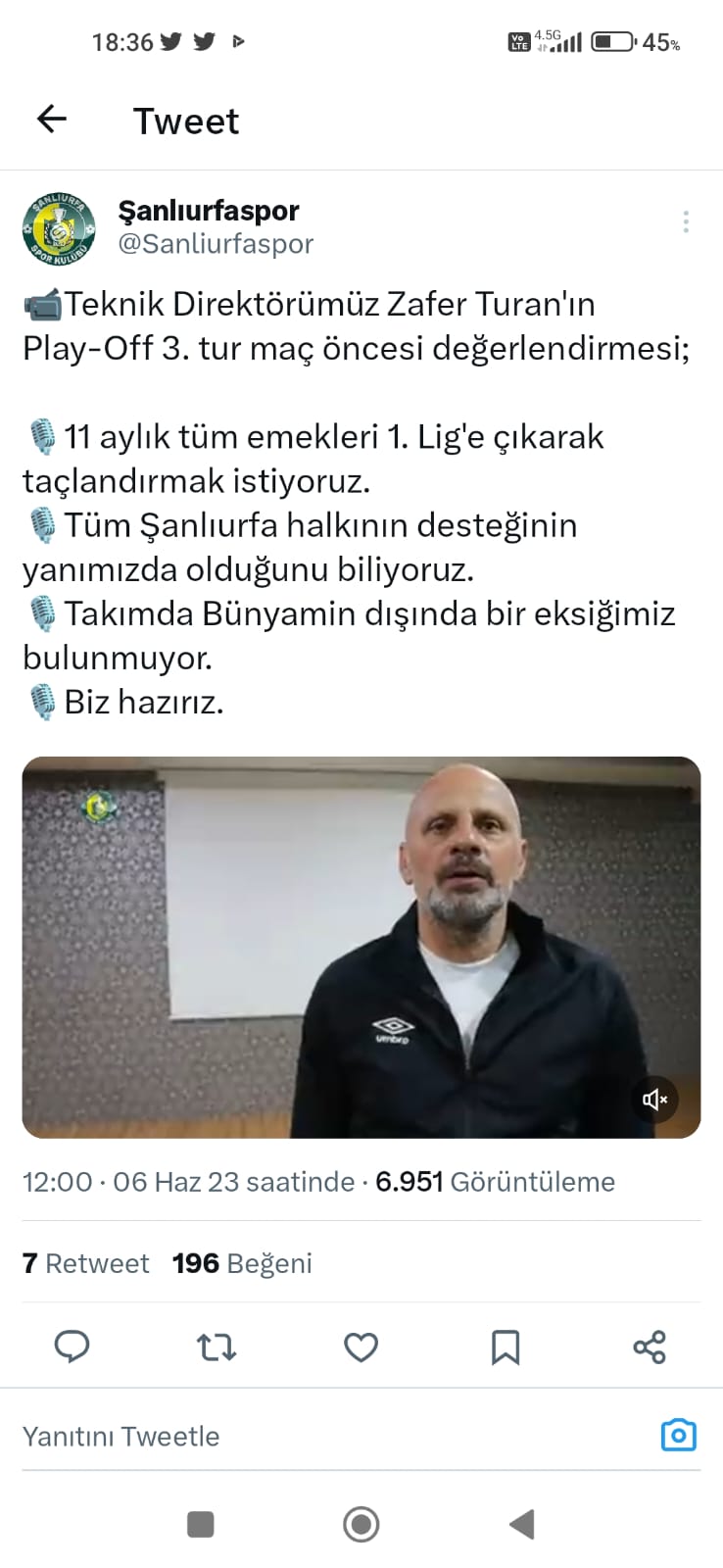Retweet this Şanlıurfaspor post
Viewport: 723px width, 1568px height.
click(217, 1347)
